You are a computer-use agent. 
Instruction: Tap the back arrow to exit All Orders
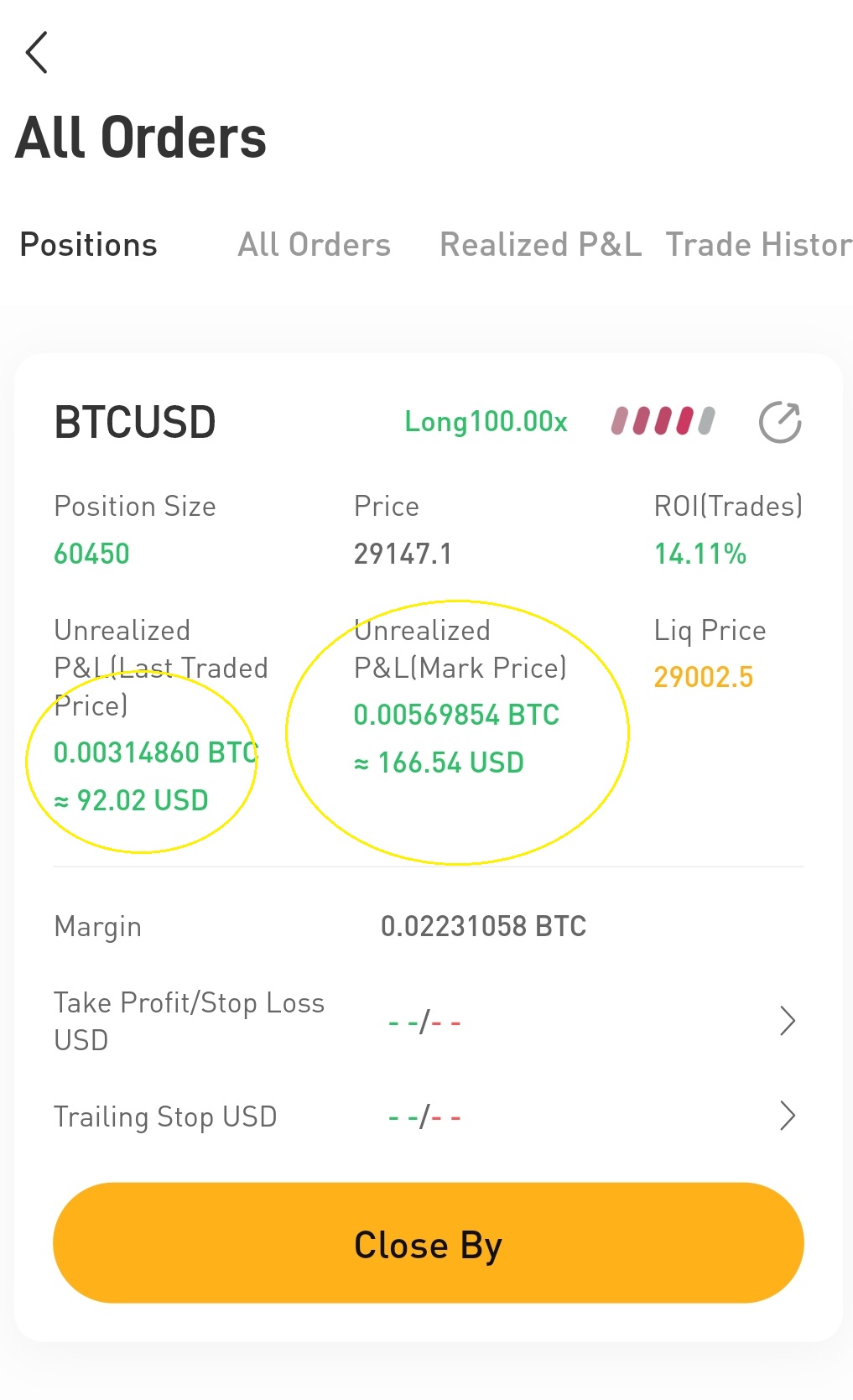(36, 52)
